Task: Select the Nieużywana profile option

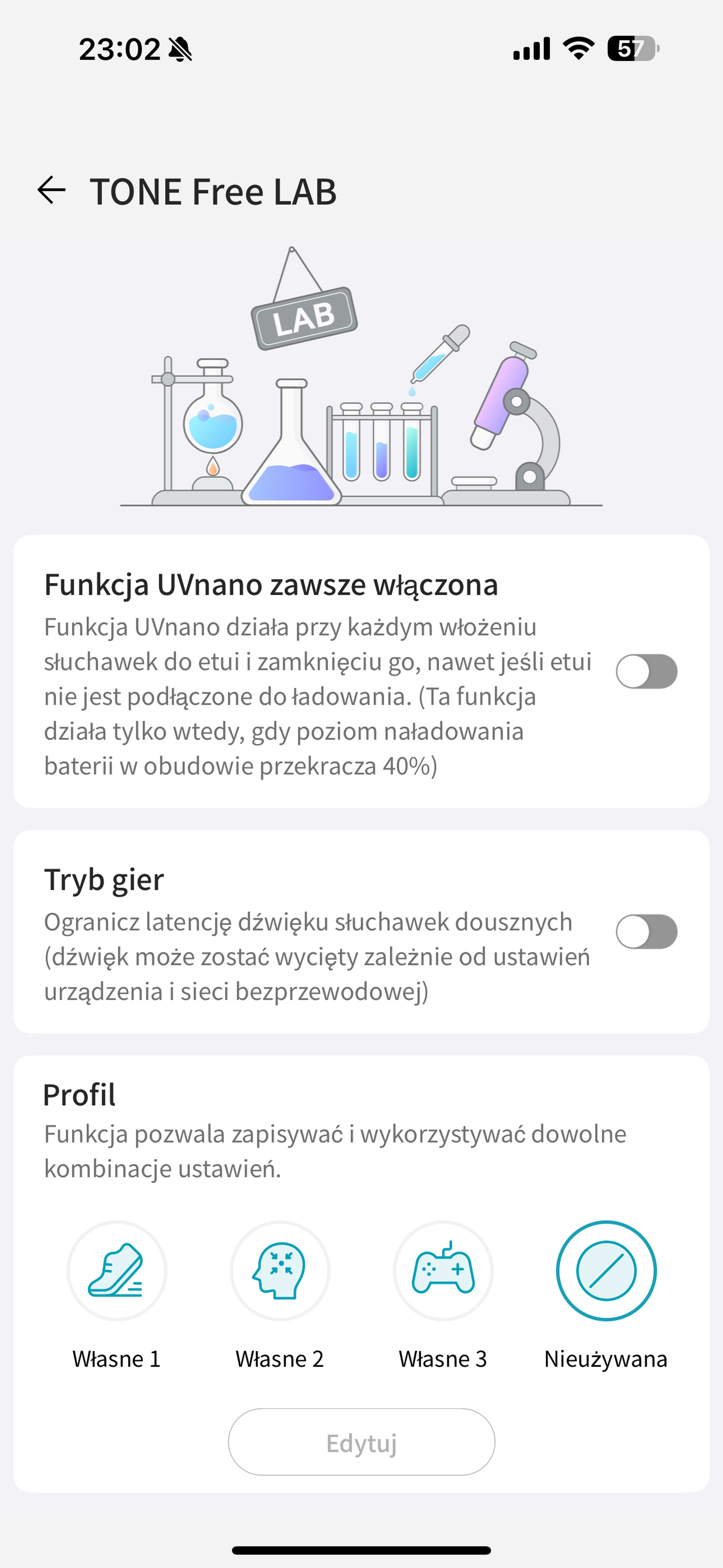Action: [x=606, y=1270]
